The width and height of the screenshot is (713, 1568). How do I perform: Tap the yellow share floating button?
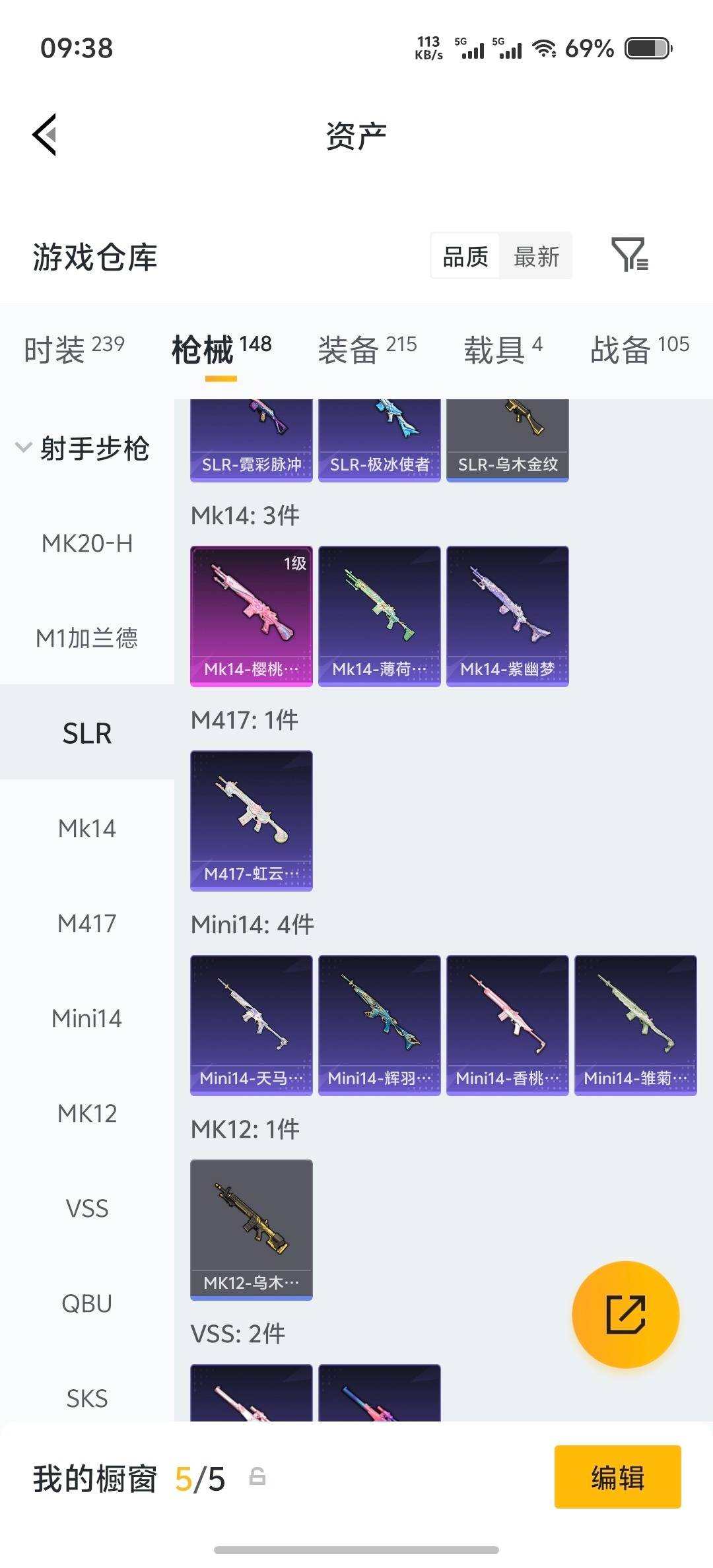coord(625,1315)
